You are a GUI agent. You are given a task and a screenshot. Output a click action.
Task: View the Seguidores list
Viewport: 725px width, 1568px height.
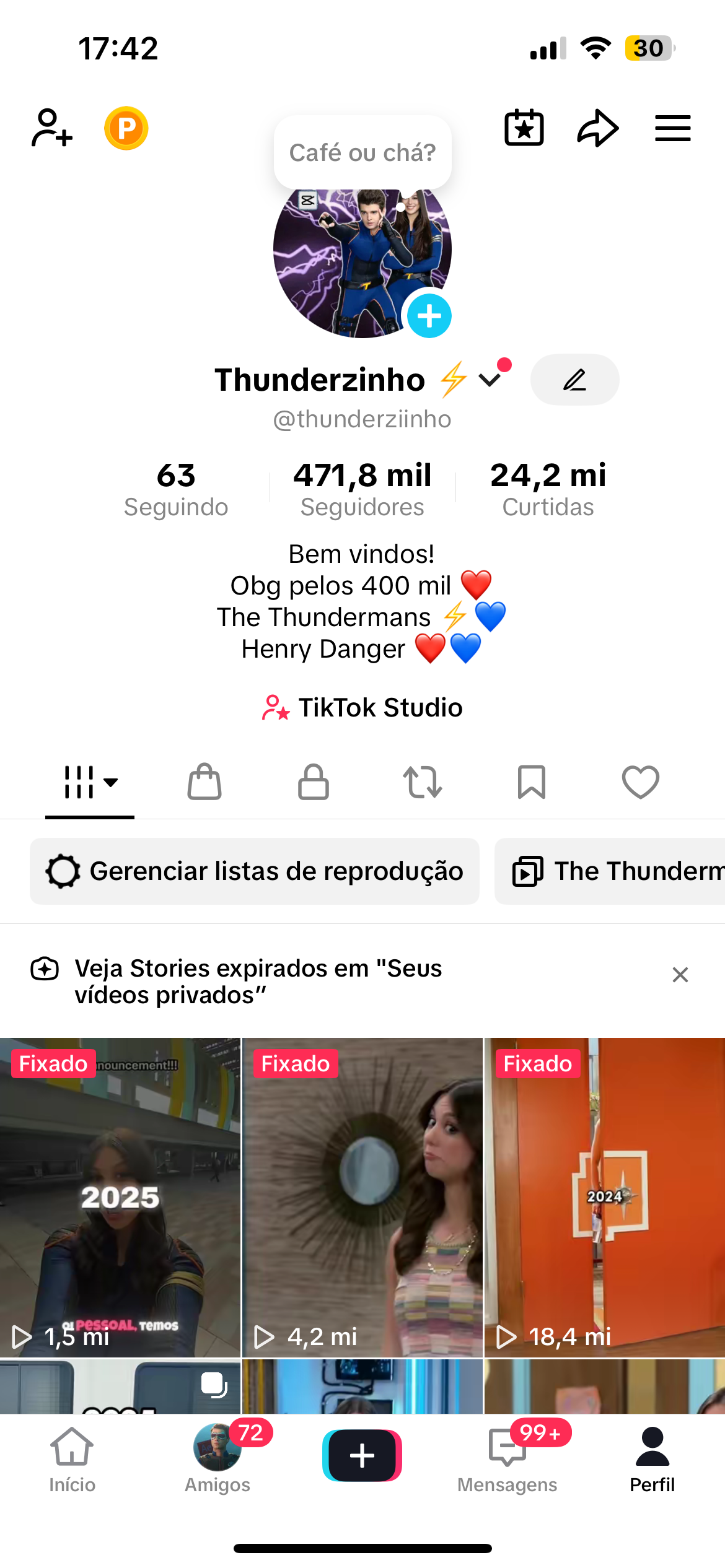(362, 489)
